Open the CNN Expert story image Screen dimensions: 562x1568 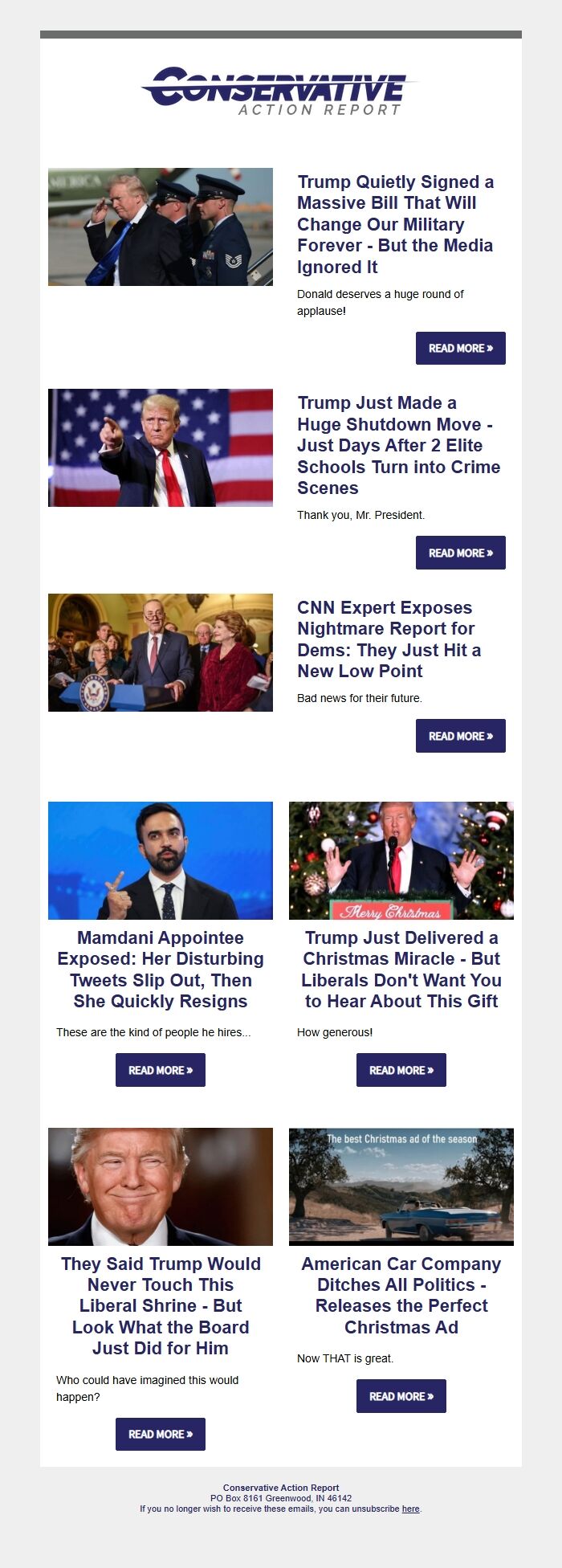tap(161, 652)
